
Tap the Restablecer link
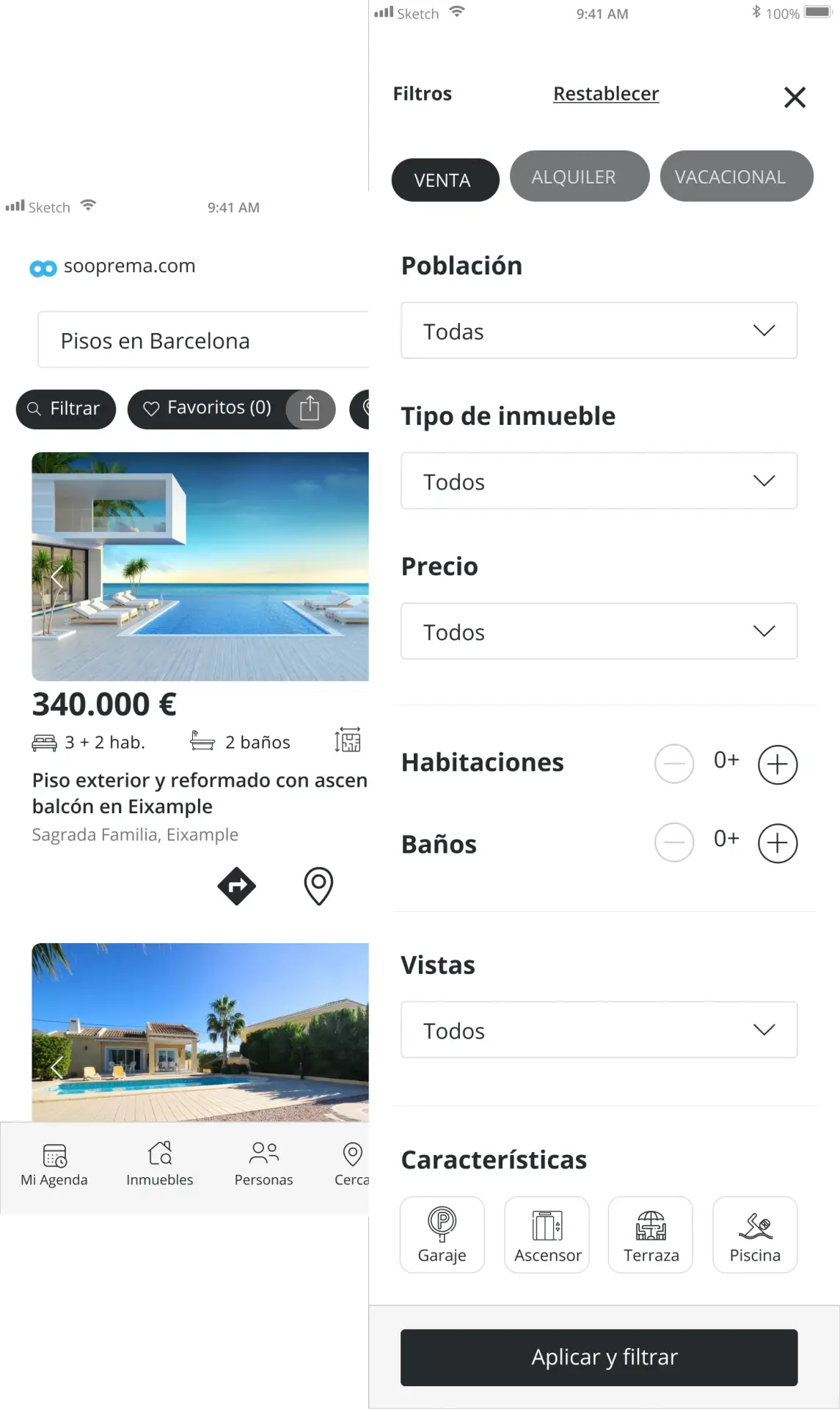606,94
